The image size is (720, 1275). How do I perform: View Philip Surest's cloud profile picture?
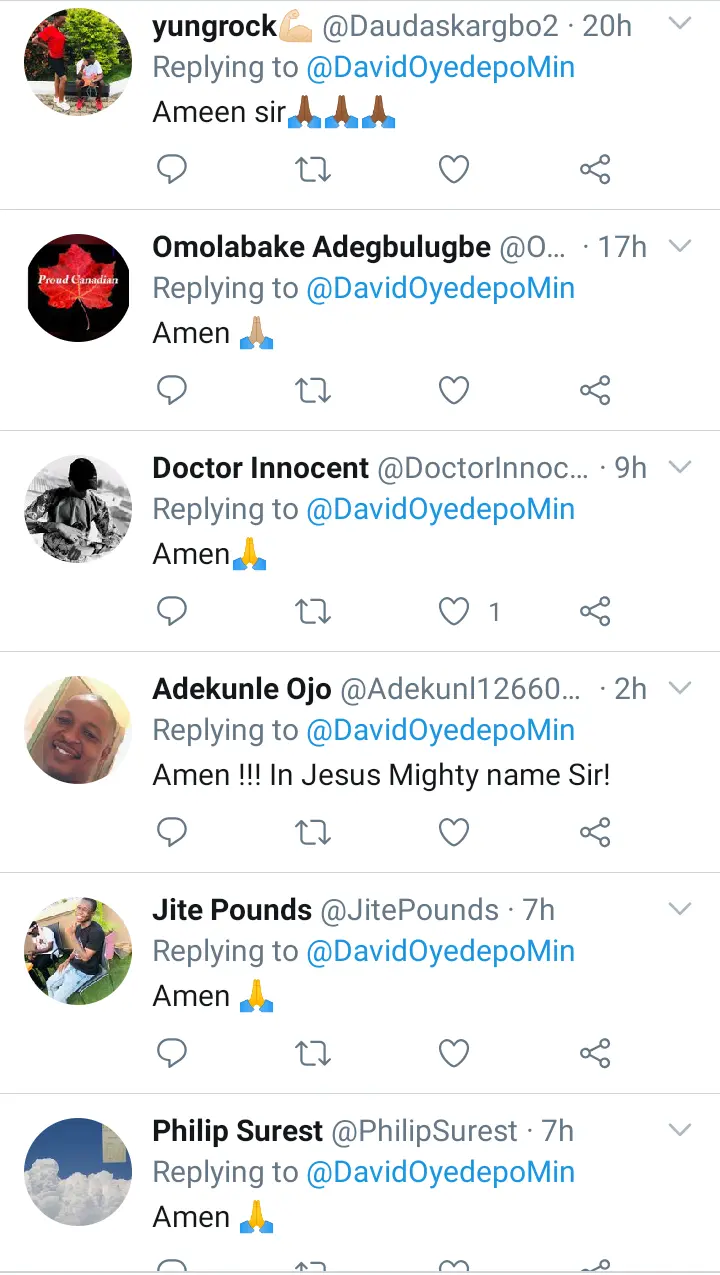pyautogui.click(x=78, y=1172)
